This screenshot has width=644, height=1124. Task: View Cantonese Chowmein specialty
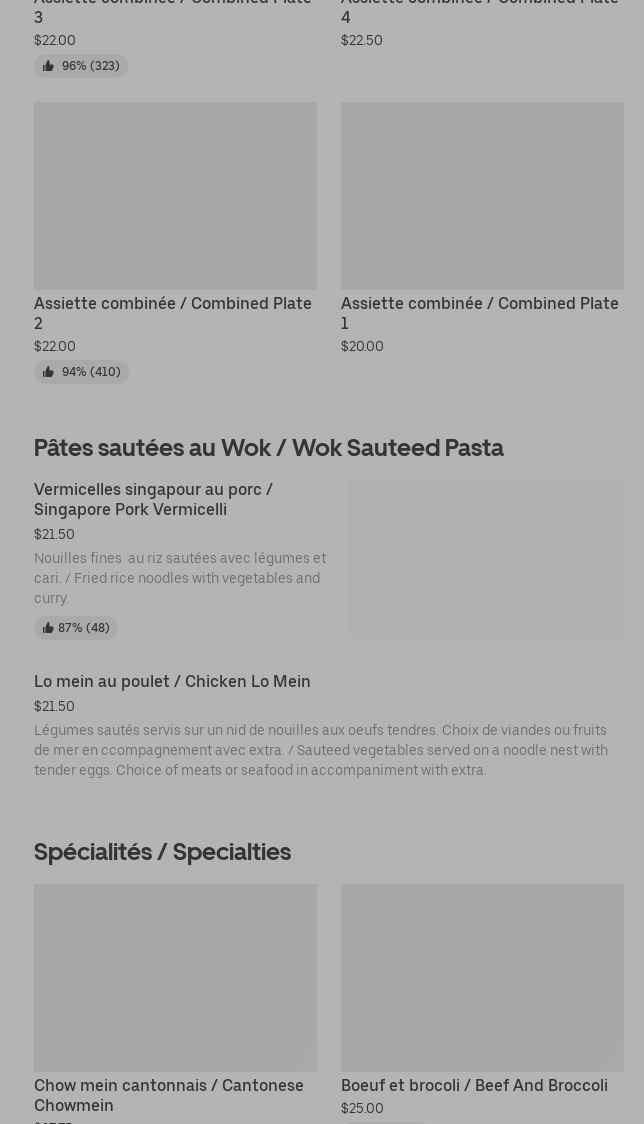click(175, 978)
